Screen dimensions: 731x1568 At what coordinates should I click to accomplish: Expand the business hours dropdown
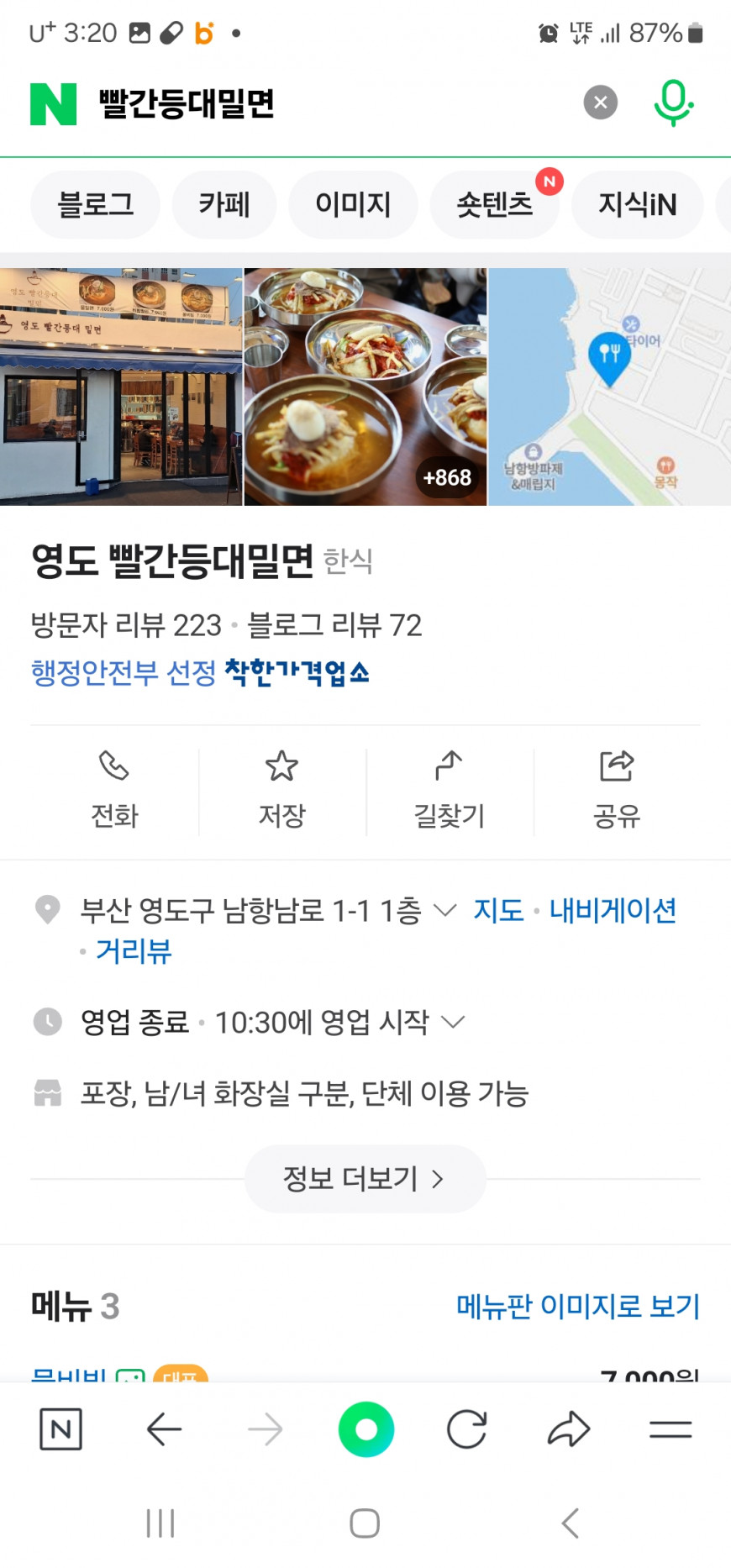click(453, 1022)
